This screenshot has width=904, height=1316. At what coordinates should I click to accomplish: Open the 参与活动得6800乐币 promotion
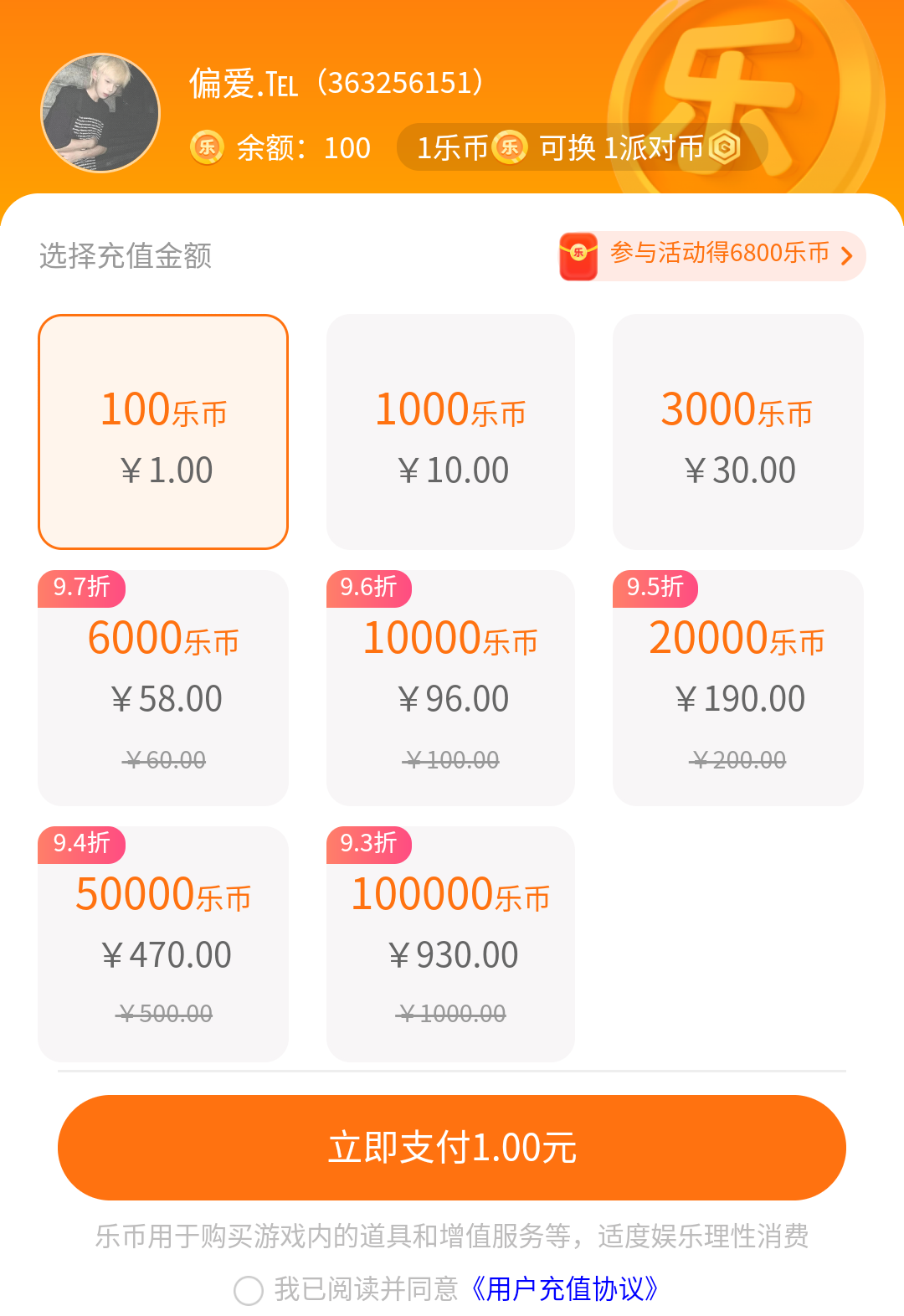tap(712, 254)
